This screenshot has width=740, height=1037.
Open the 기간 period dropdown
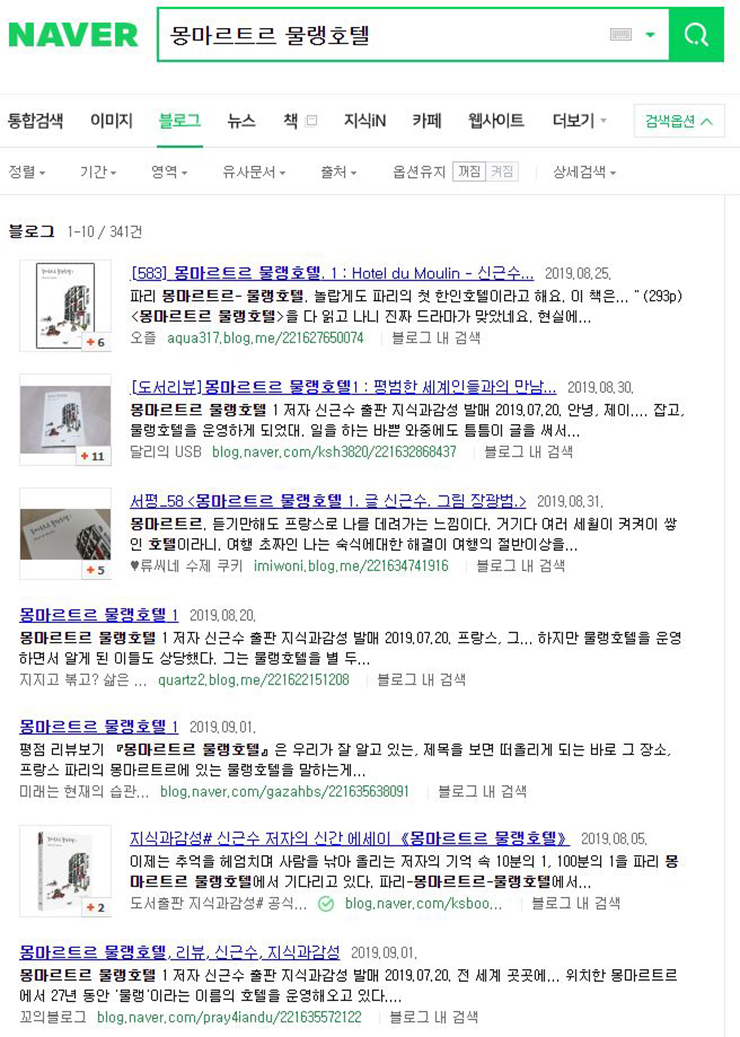click(98, 172)
